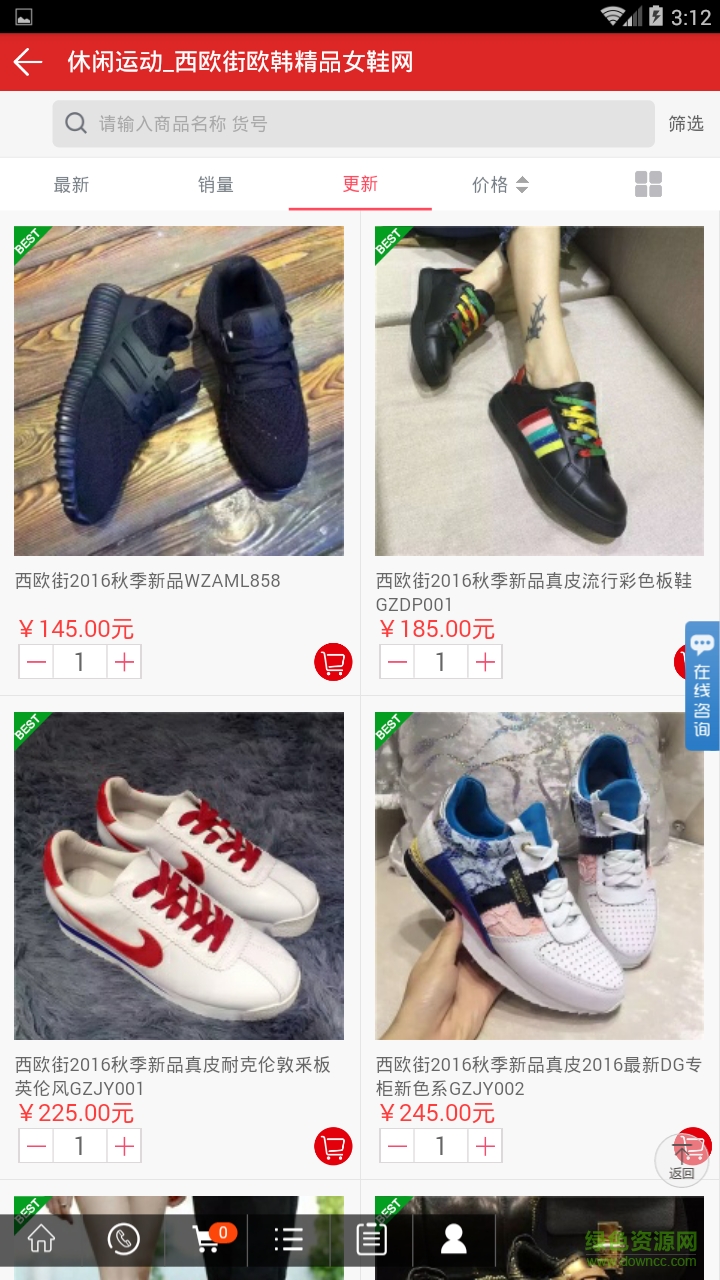The width and height of the screenshot is (720, 1280).
Task: Open the 筛选 filter options
Action: click(686, 124)
